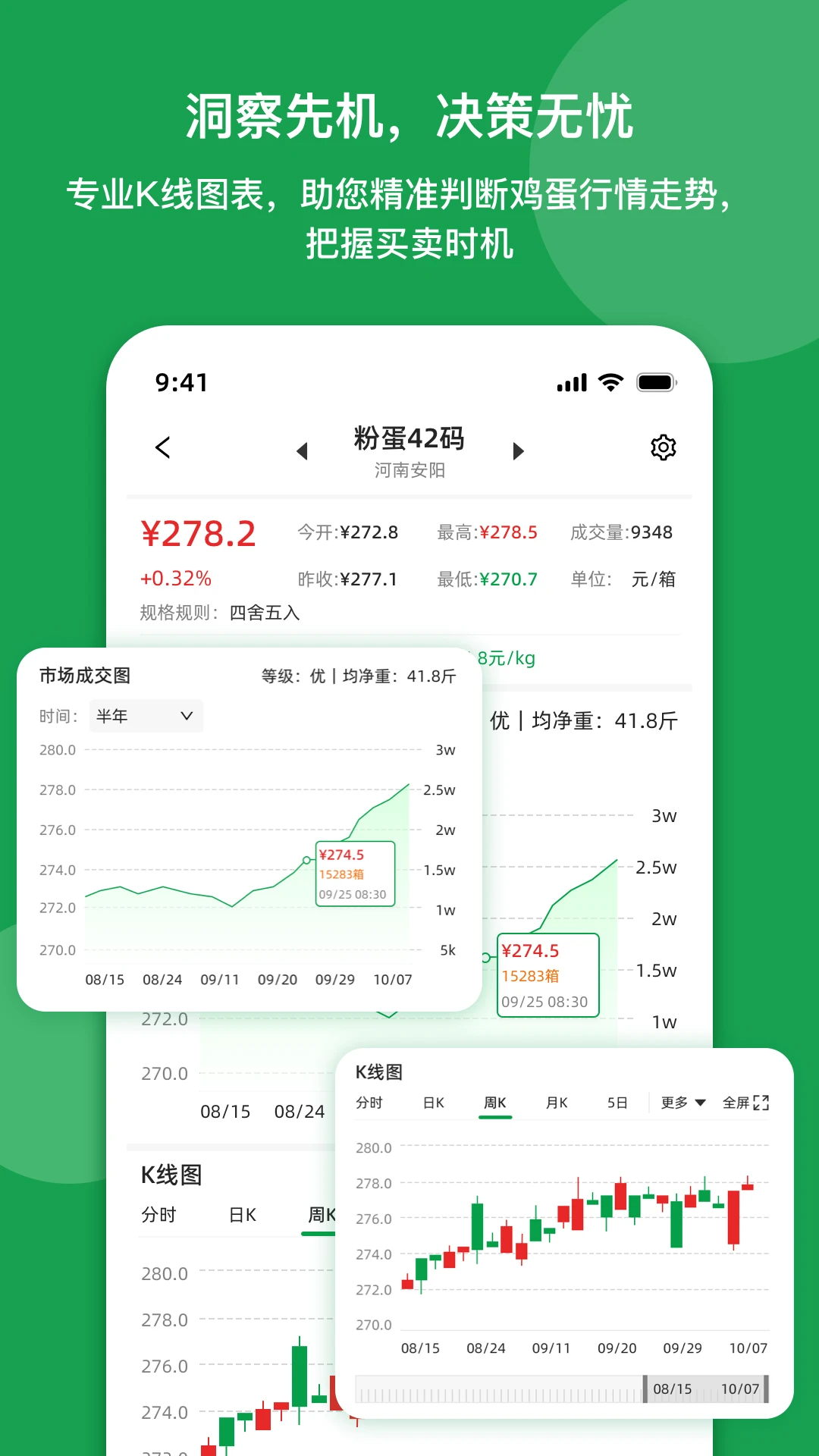The height and width of the screenshot is (1456, 819).
Task: Switch to the 日K tab in K线图 card
Action: (x=433, y=1103)
